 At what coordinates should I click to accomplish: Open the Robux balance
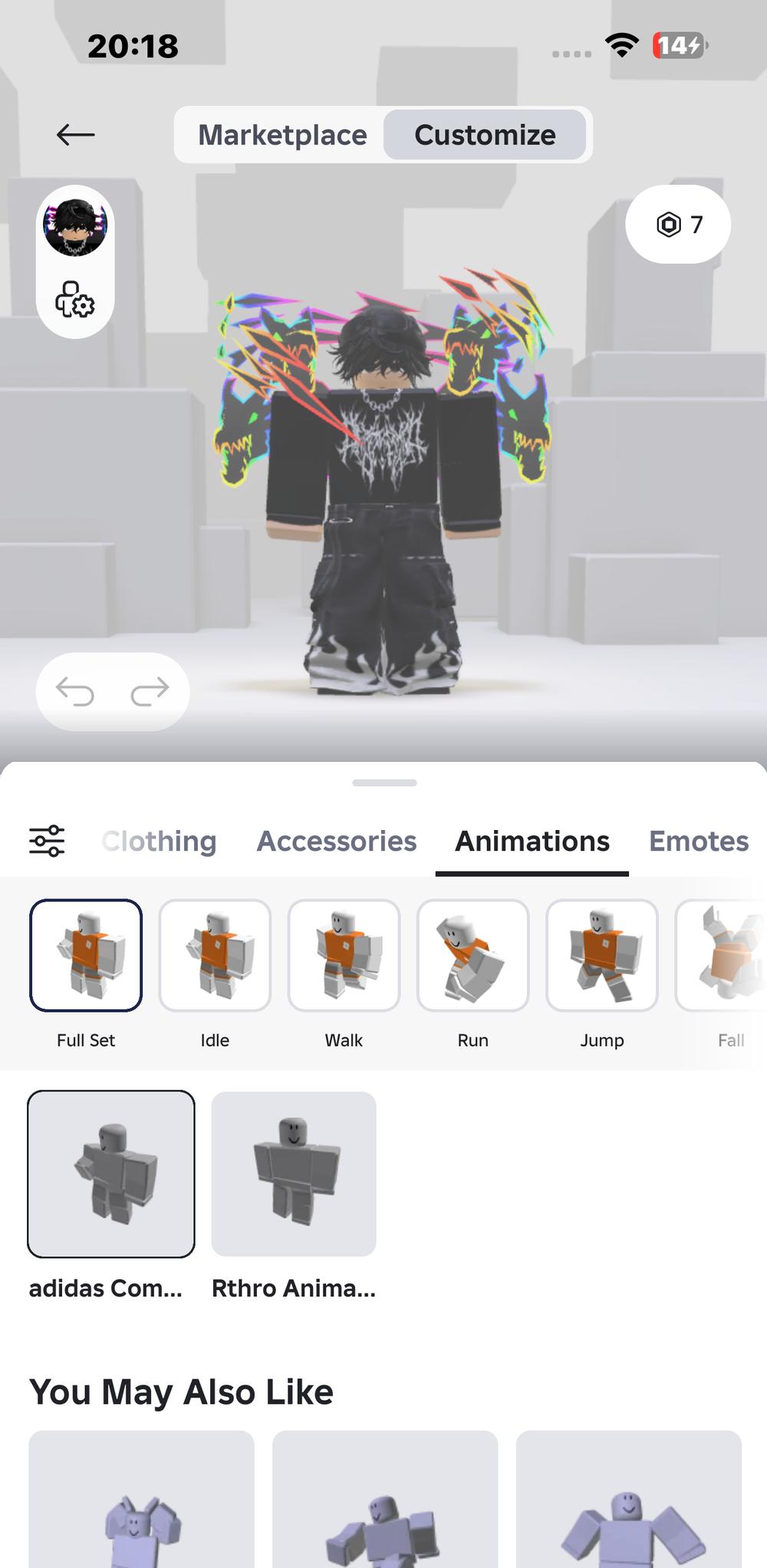(x=678, y=224)
